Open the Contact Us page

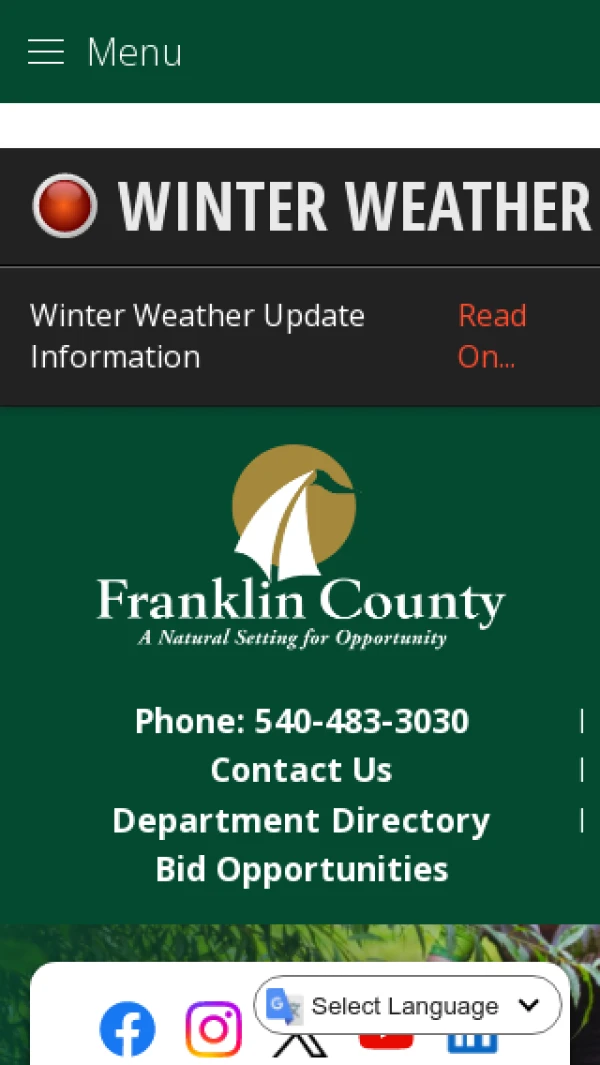coord(301,770)
